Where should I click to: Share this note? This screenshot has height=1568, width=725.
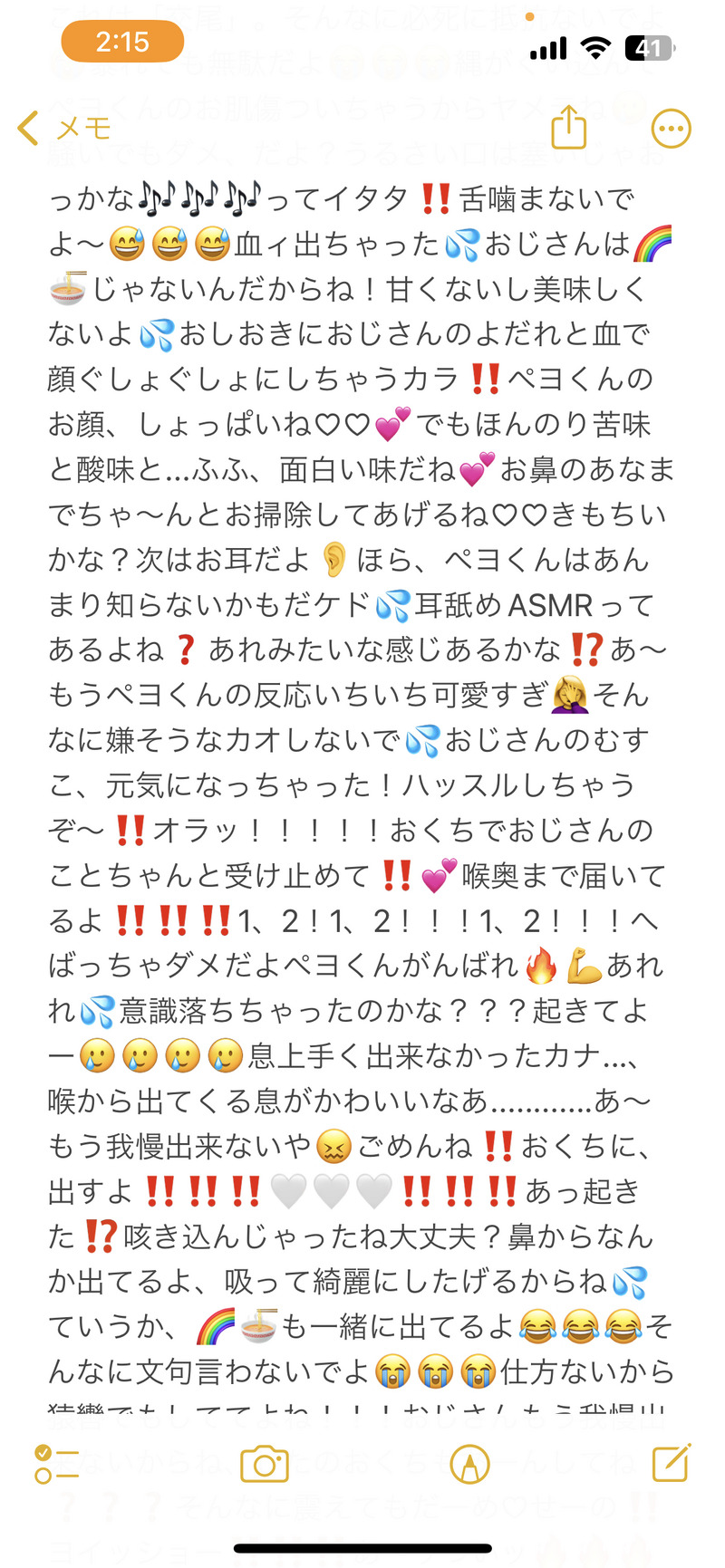(x=569, y=128)
